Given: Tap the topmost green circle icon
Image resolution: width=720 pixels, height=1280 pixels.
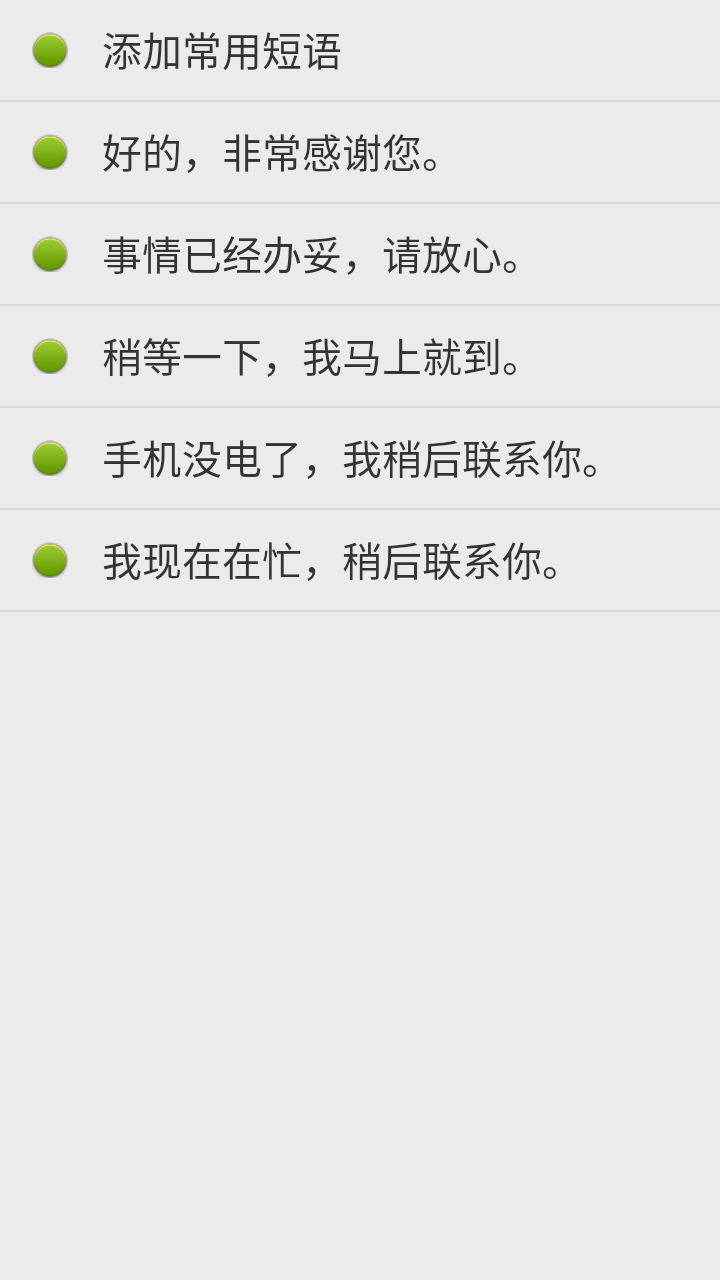Looking at the screenshot, I should [x=49, y=51].
